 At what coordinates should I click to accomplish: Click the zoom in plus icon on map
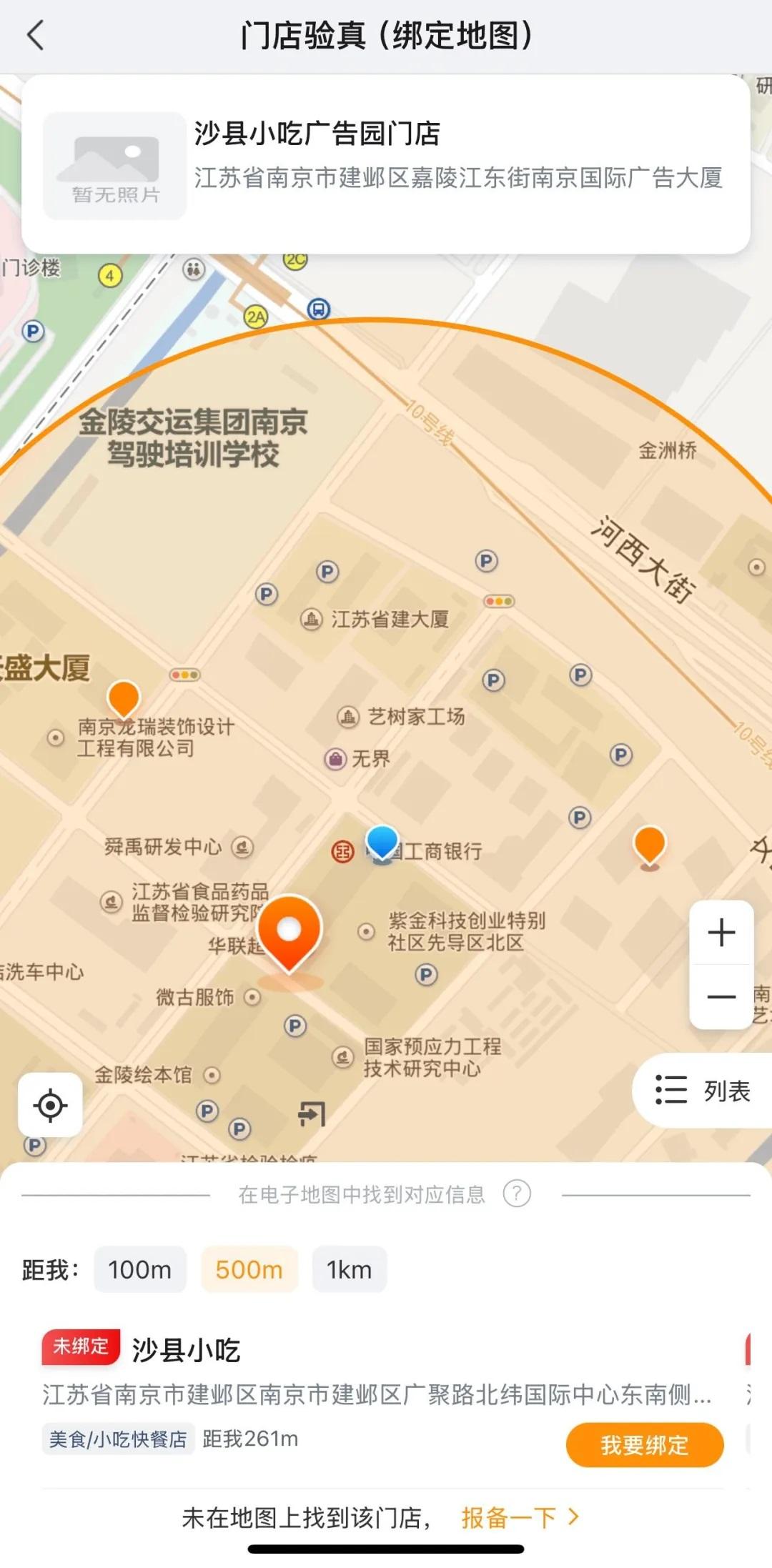tap(721, 931)
